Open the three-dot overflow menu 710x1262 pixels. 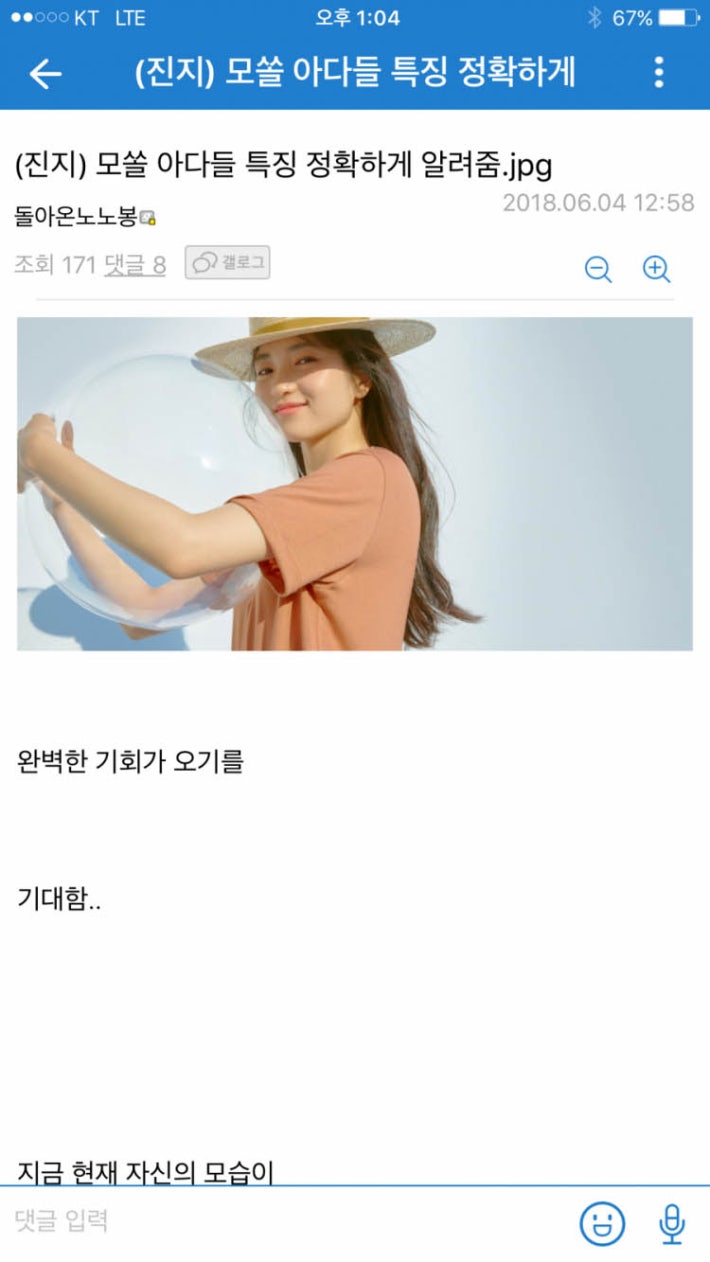[x=658, y=73]
